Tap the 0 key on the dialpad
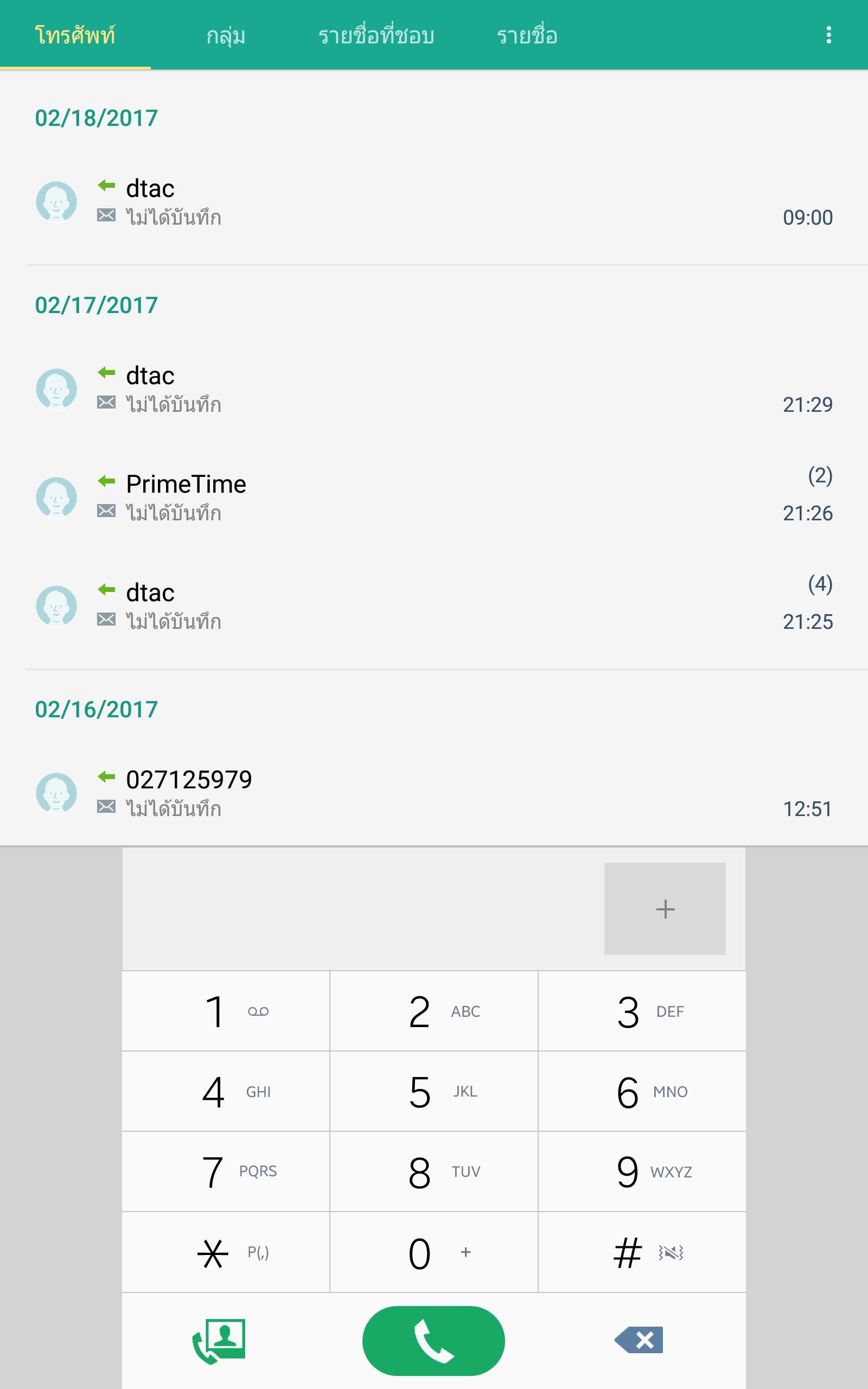Viewport: 868px width, 1389px height. tap(434, 1252)
